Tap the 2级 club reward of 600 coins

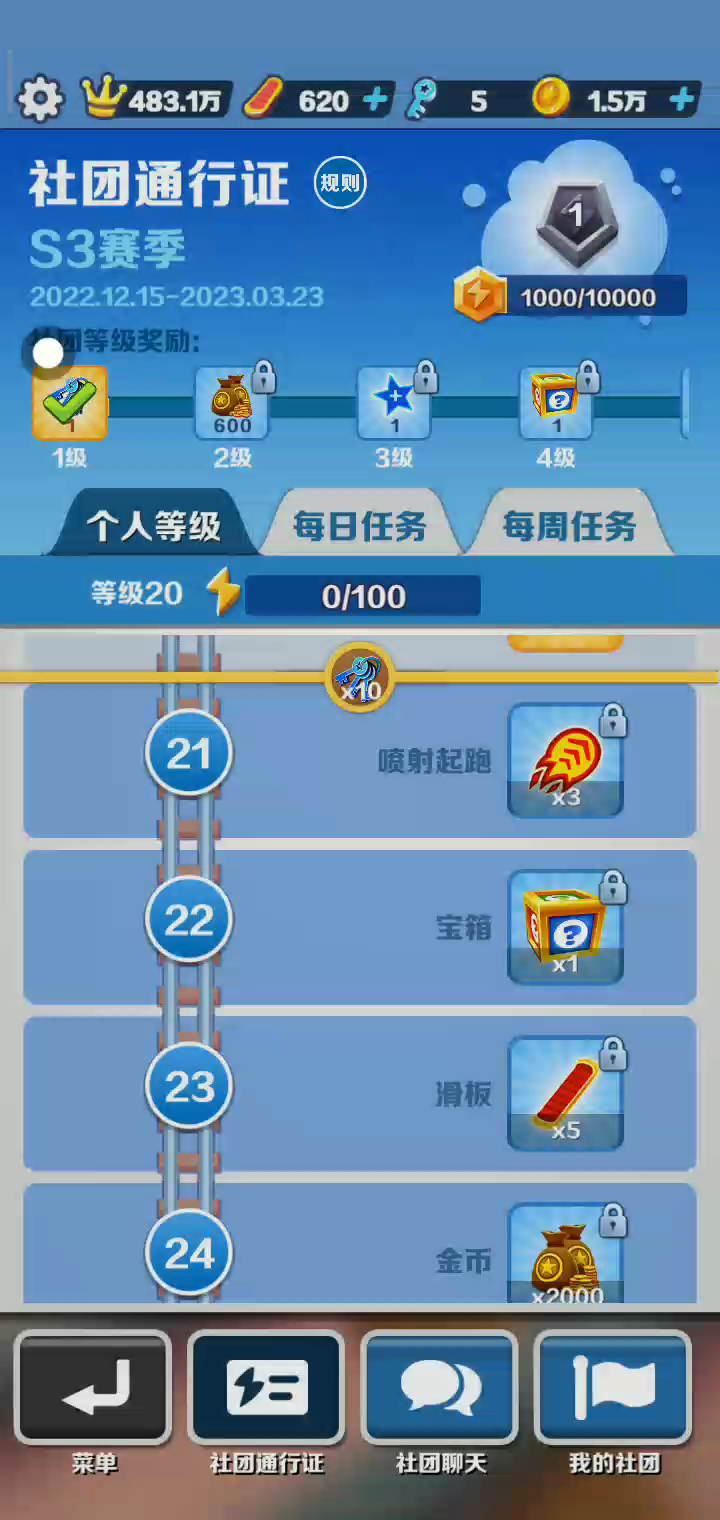(231, 403)
